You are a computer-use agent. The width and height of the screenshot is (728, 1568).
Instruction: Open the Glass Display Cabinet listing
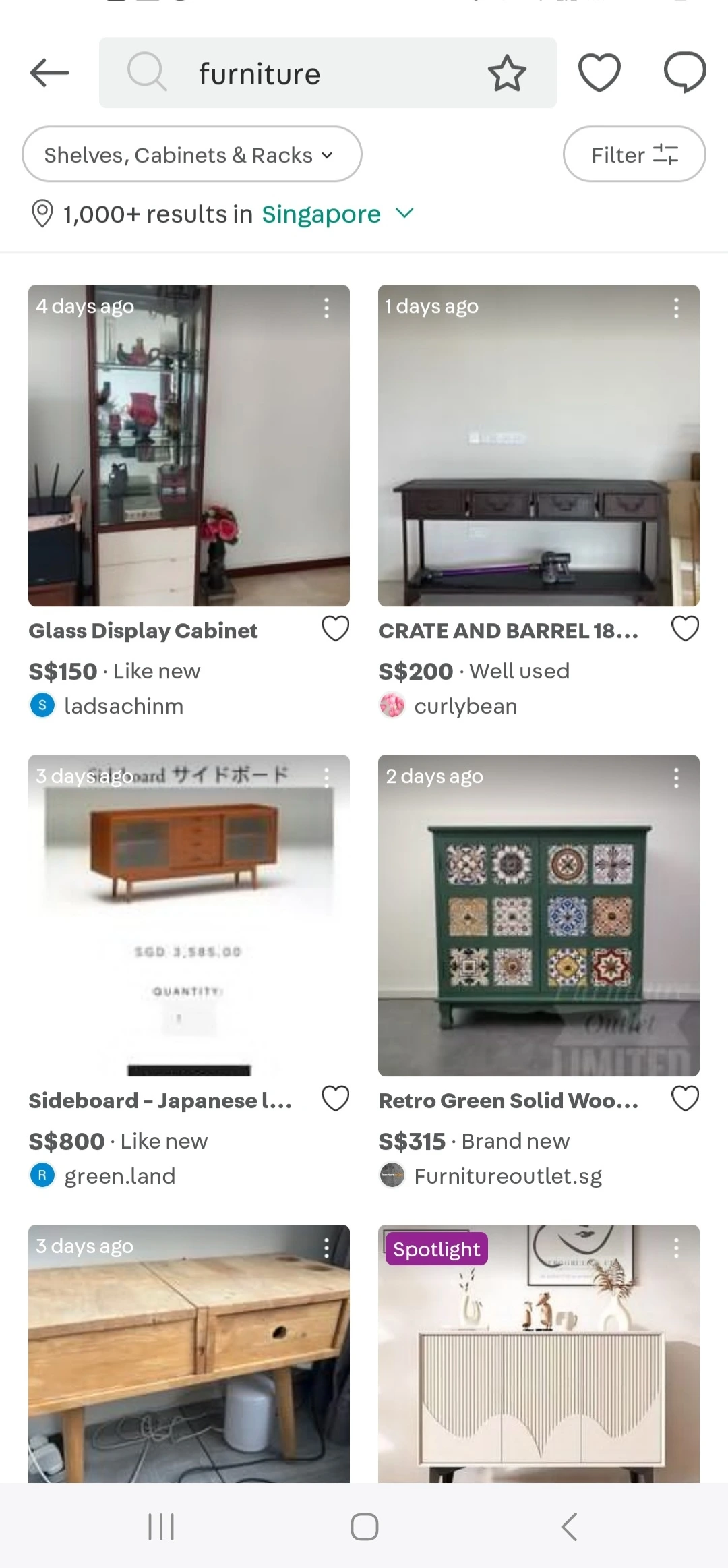coord(189,445)
